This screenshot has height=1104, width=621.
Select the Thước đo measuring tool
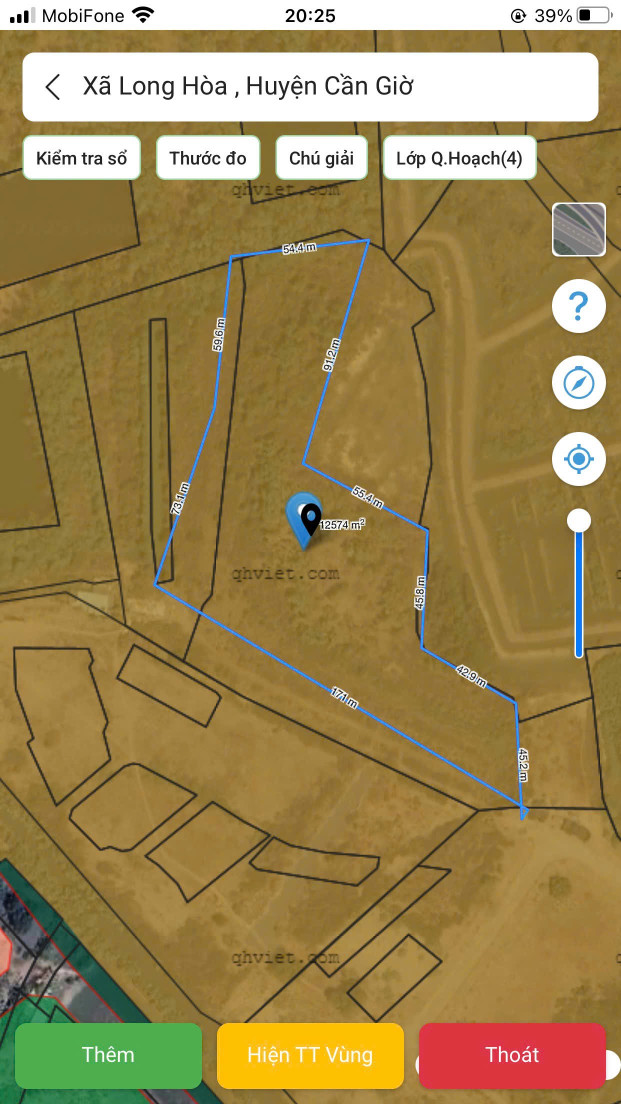208,158
